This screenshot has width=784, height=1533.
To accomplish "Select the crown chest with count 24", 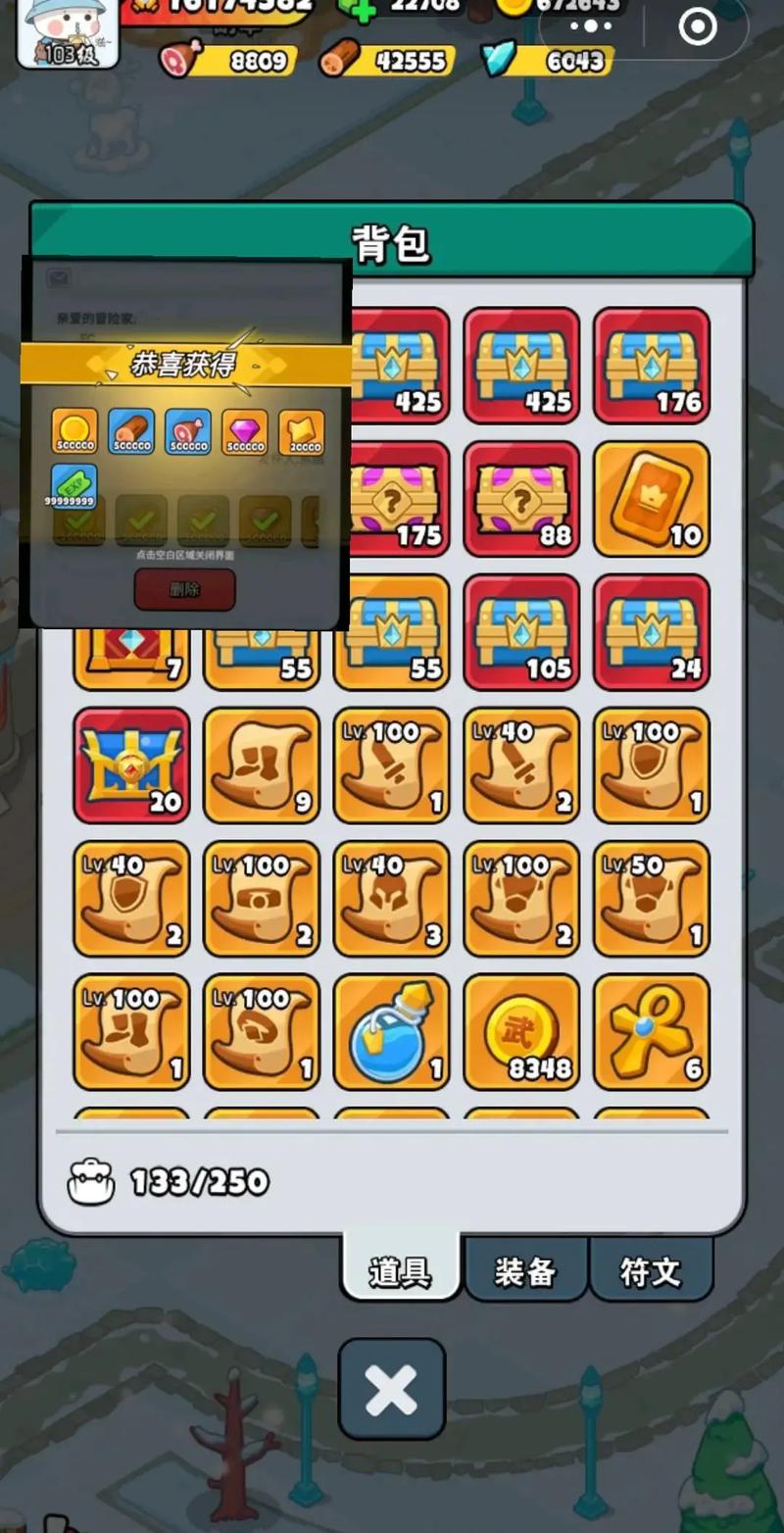I will pos(652,631).
